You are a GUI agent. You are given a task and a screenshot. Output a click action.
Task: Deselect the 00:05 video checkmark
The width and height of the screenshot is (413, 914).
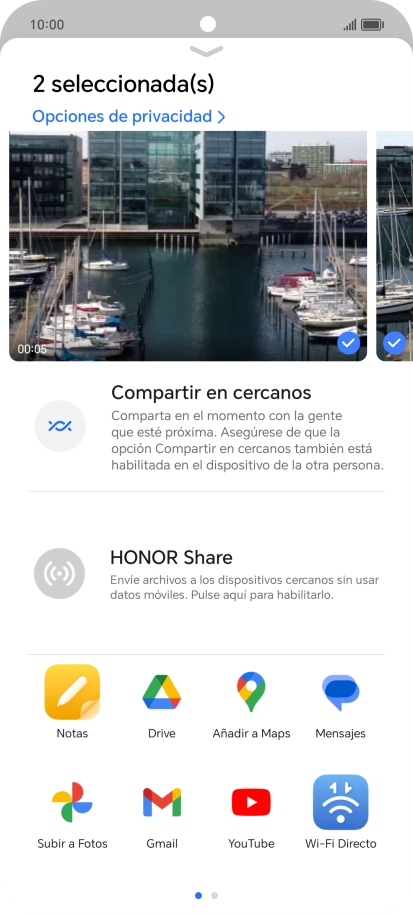(x=348, y=343)
